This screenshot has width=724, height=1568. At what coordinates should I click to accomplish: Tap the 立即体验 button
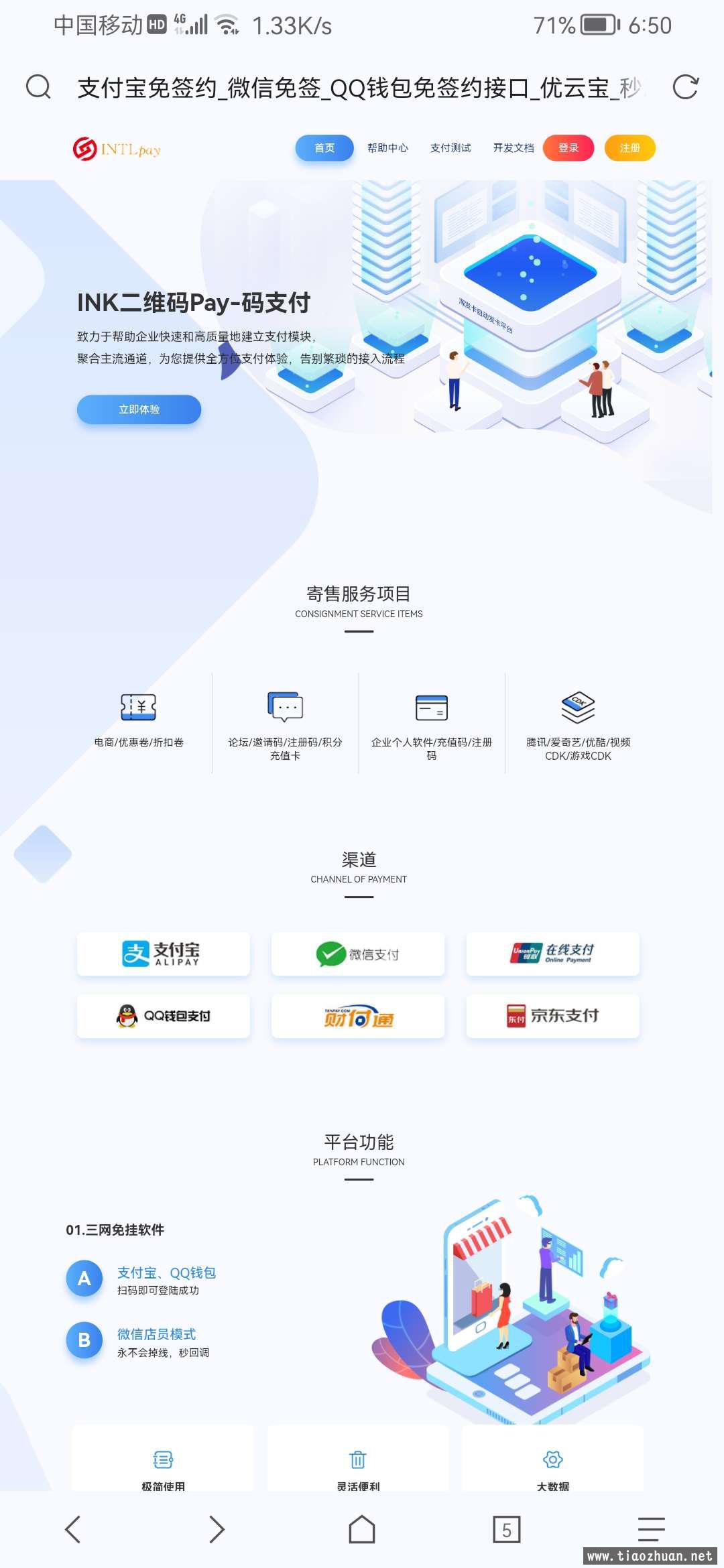pos(139,409)
